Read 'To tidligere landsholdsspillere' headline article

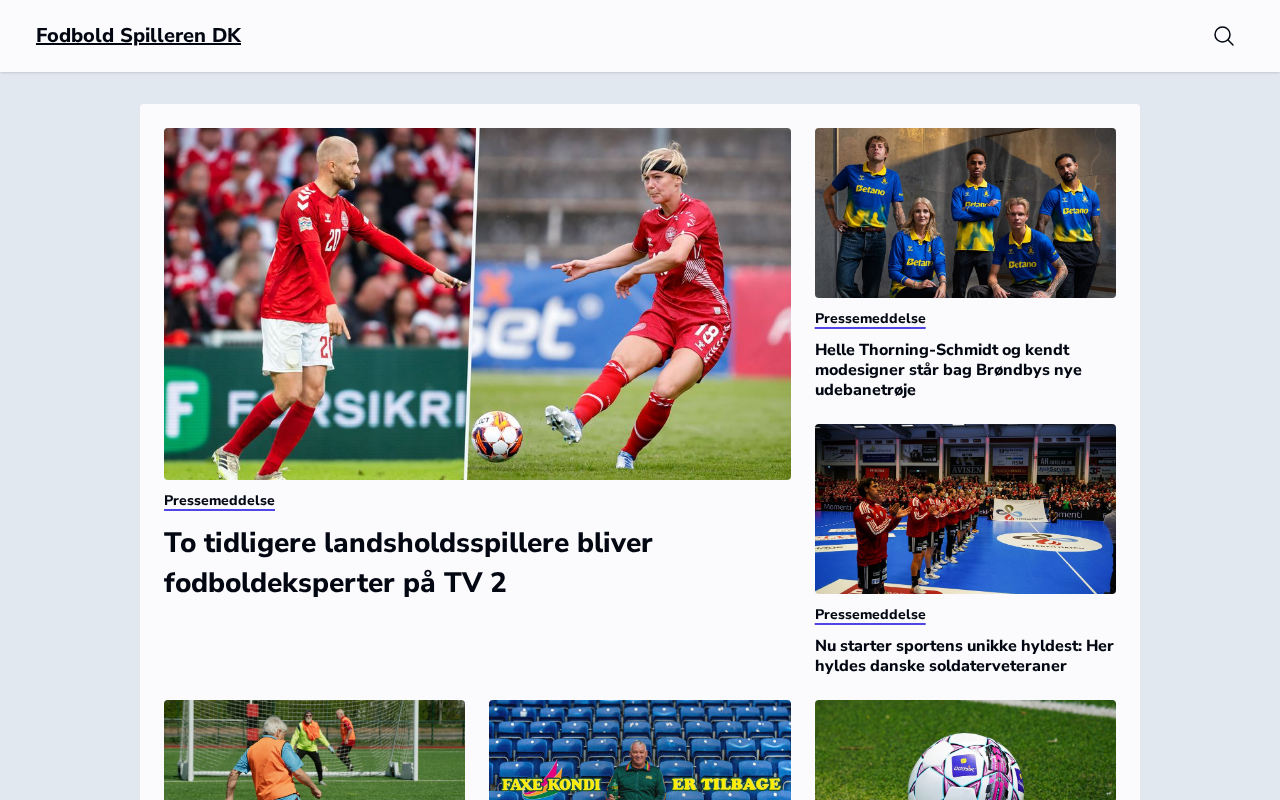[408, 562]
